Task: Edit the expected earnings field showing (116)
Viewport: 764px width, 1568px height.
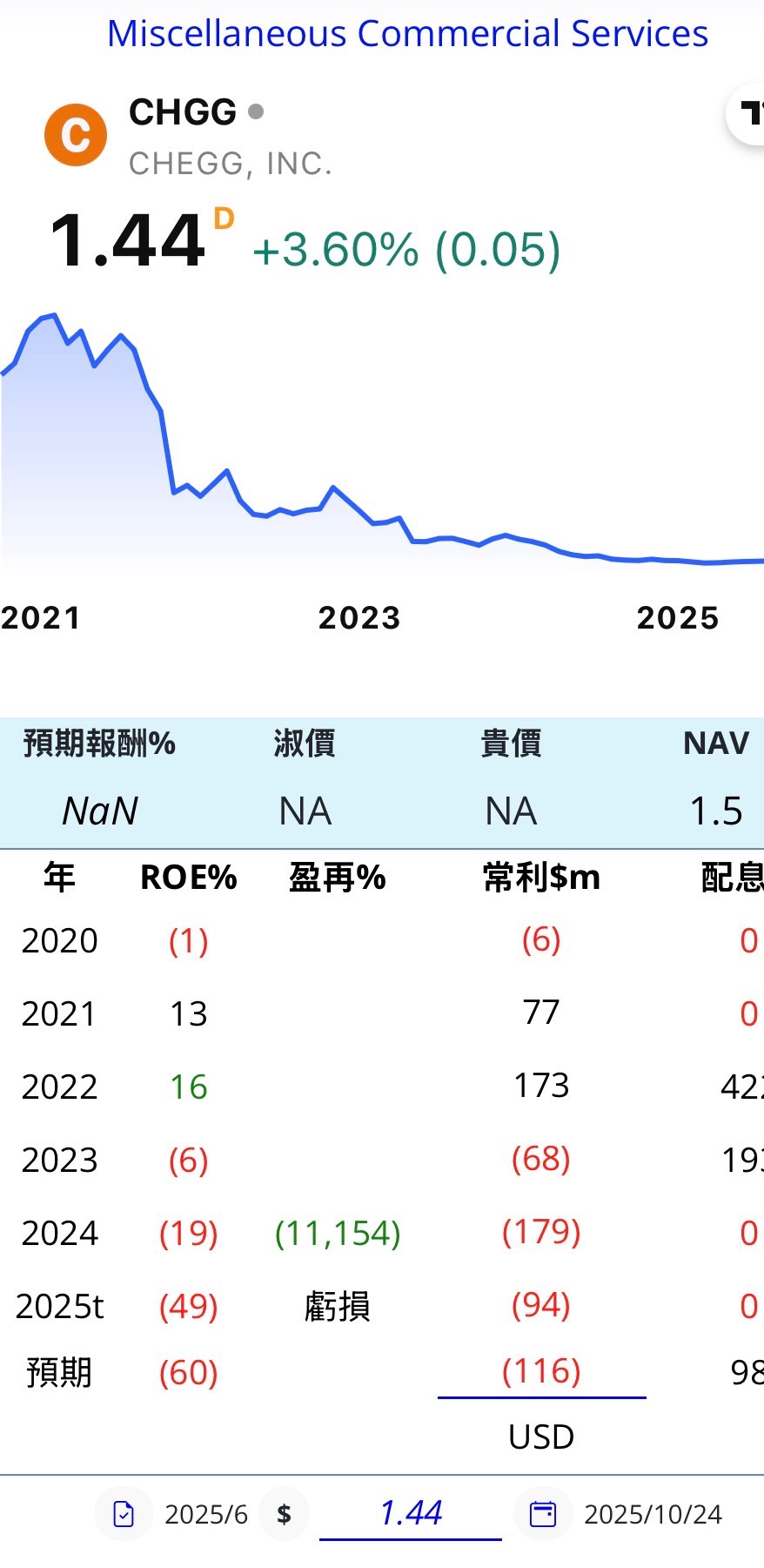Action: tap(541, 1373)
